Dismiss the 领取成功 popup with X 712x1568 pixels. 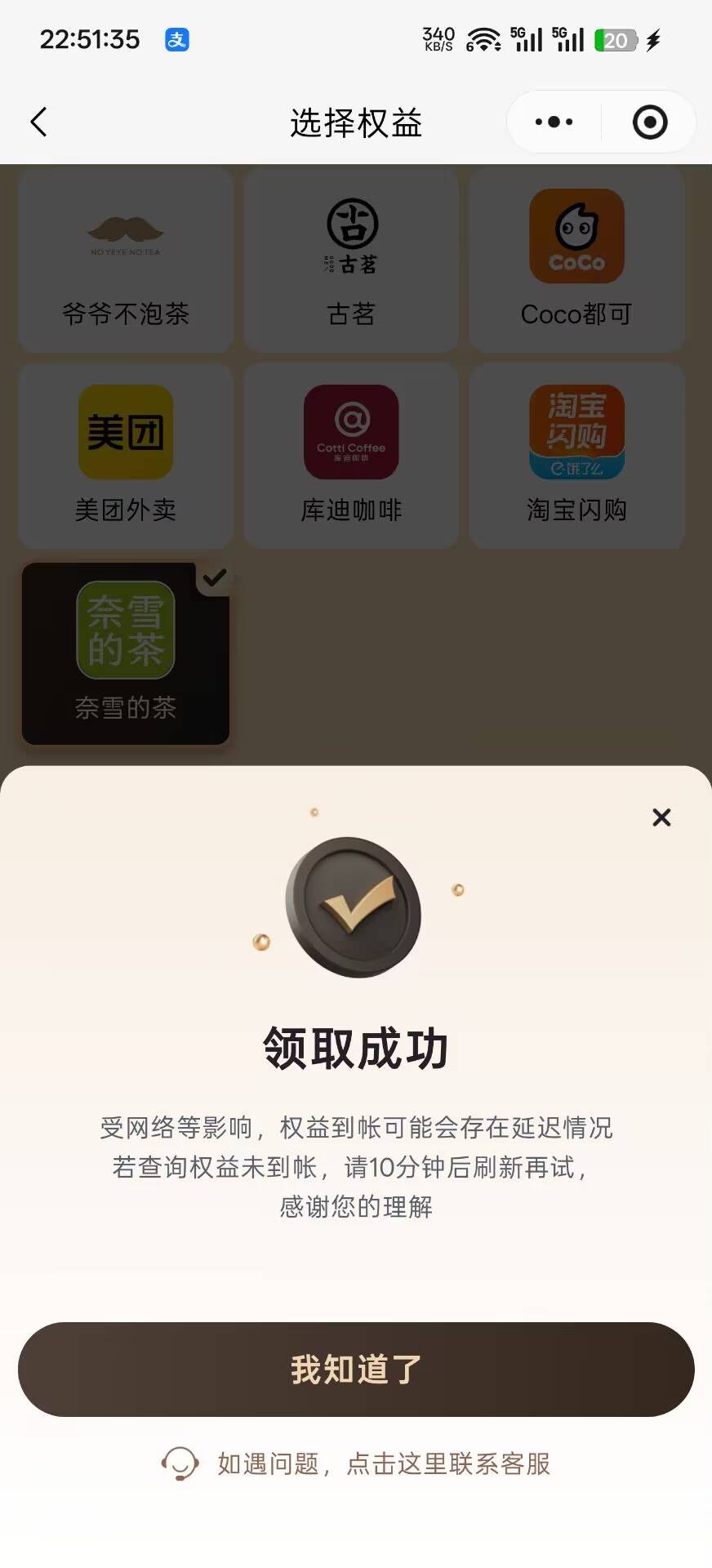pyautogui.click(x=661, y=817)
